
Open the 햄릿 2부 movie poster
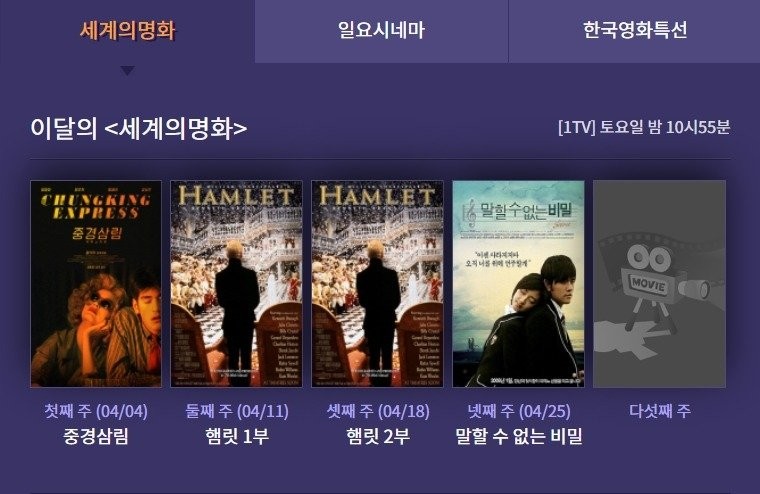[378, 283]
